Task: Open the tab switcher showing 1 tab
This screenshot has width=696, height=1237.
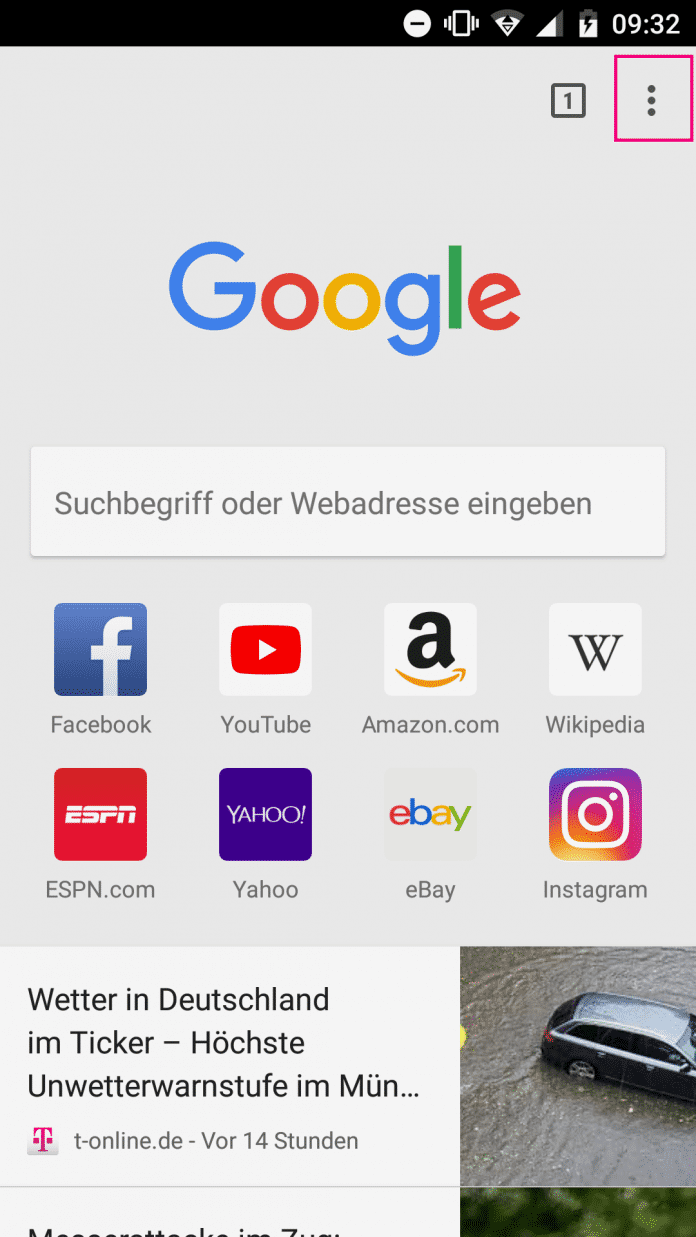Action: tap(568, 100)
